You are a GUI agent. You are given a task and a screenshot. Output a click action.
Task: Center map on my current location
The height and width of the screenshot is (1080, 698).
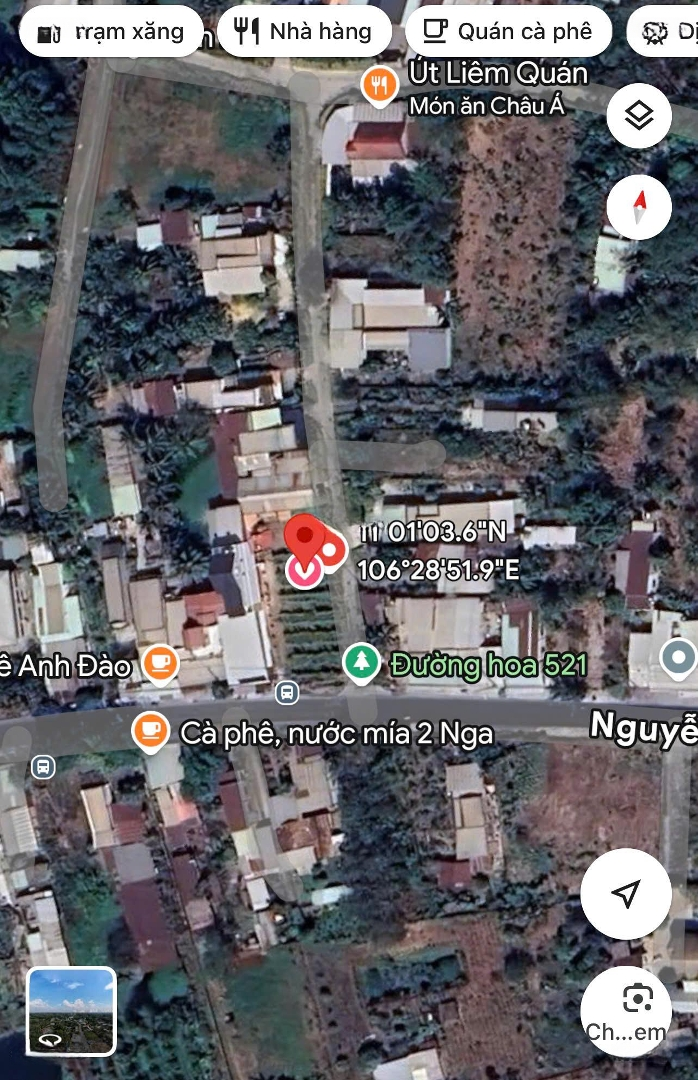(x=626, y=894)
